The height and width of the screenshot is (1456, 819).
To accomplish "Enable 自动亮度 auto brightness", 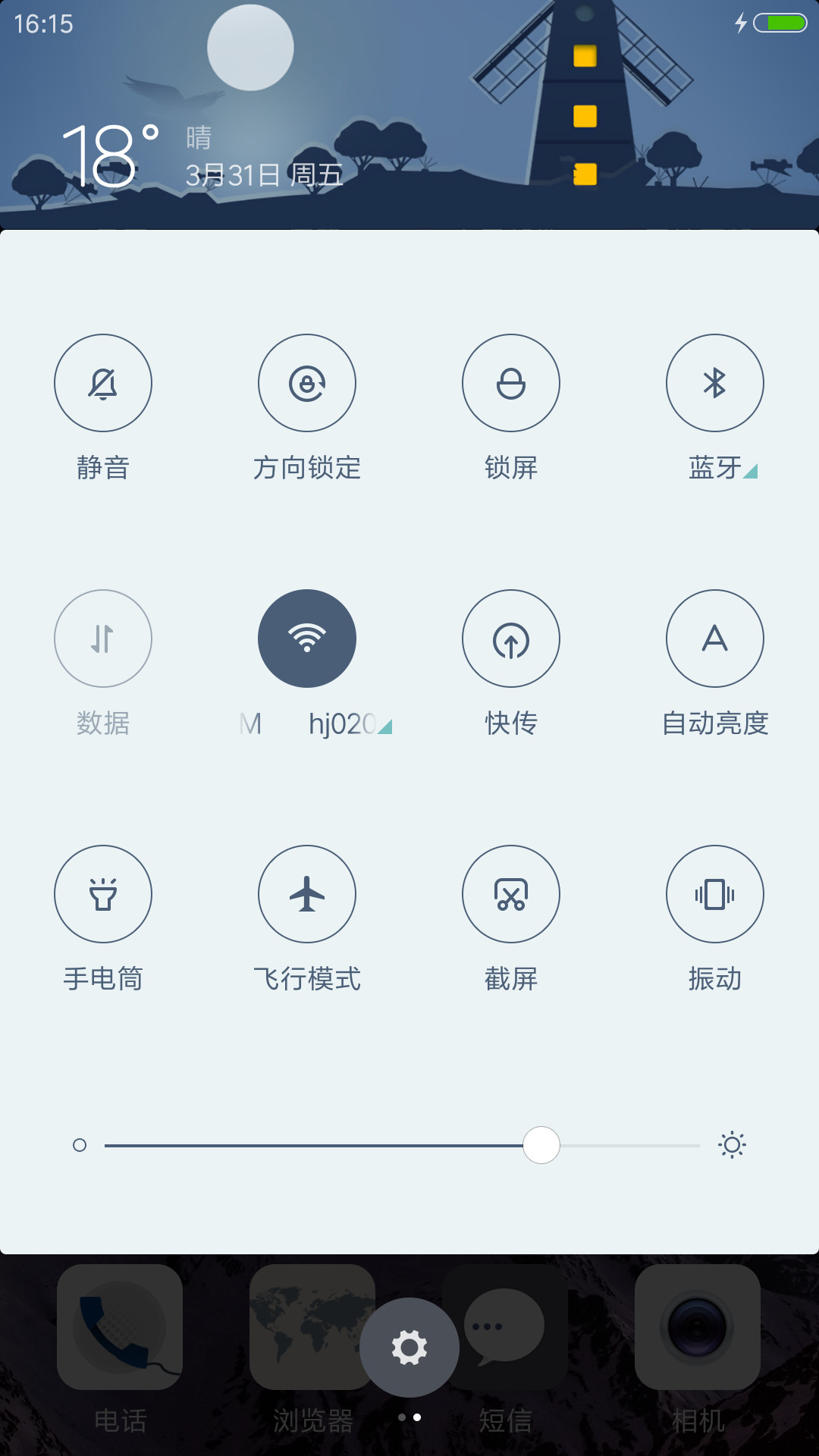I will [x=715, y=639].
